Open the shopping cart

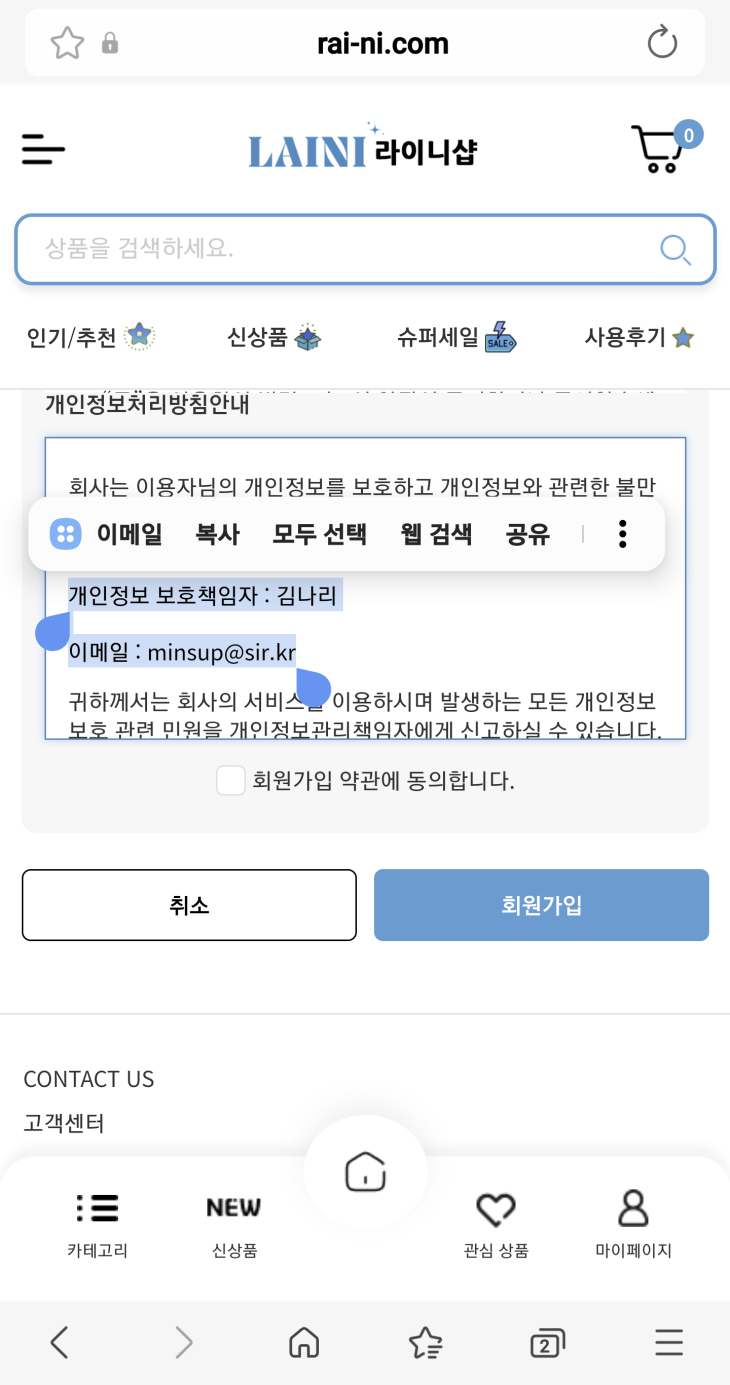coord(660,150)
